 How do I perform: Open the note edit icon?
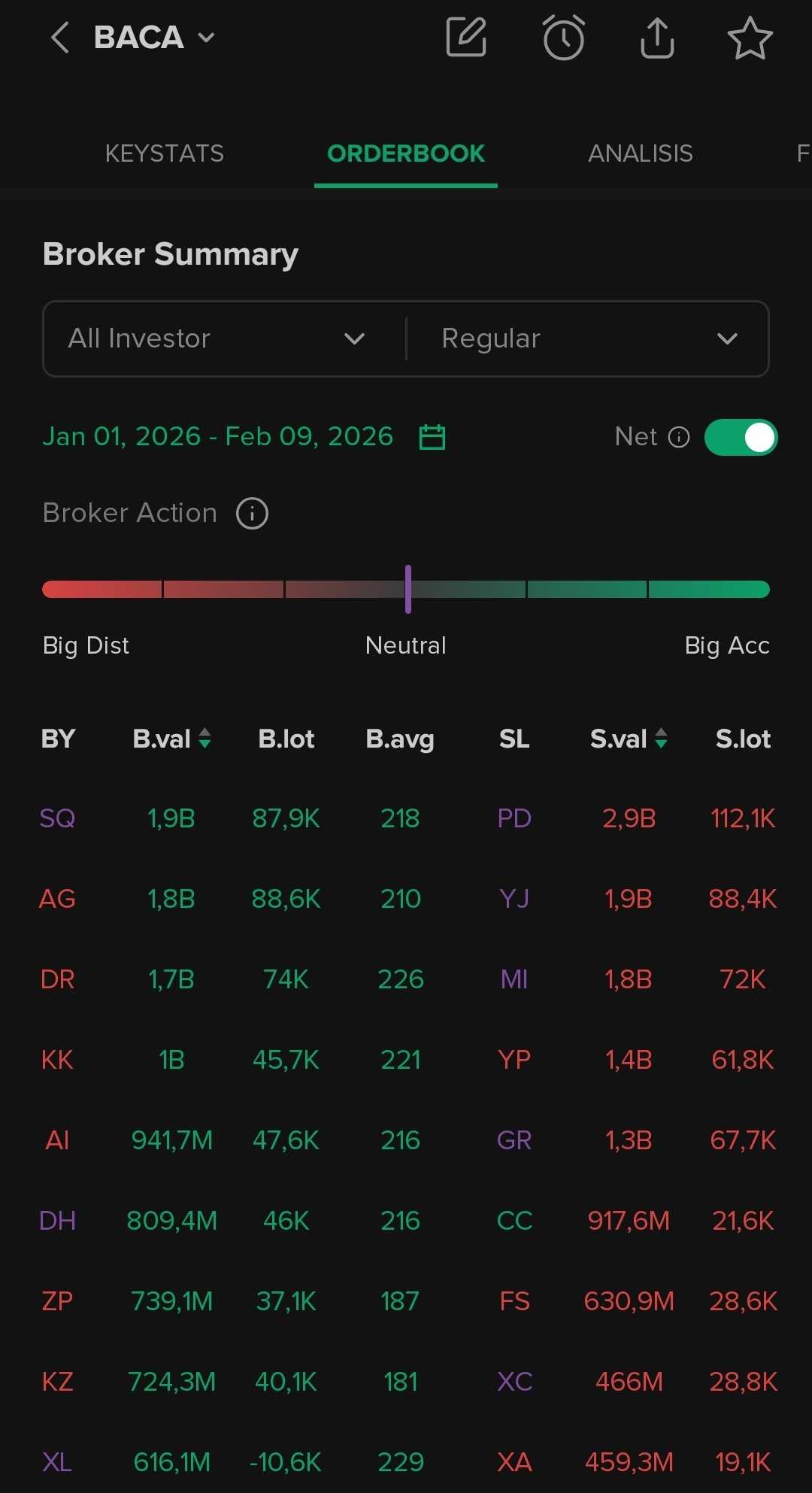[467, 38]
